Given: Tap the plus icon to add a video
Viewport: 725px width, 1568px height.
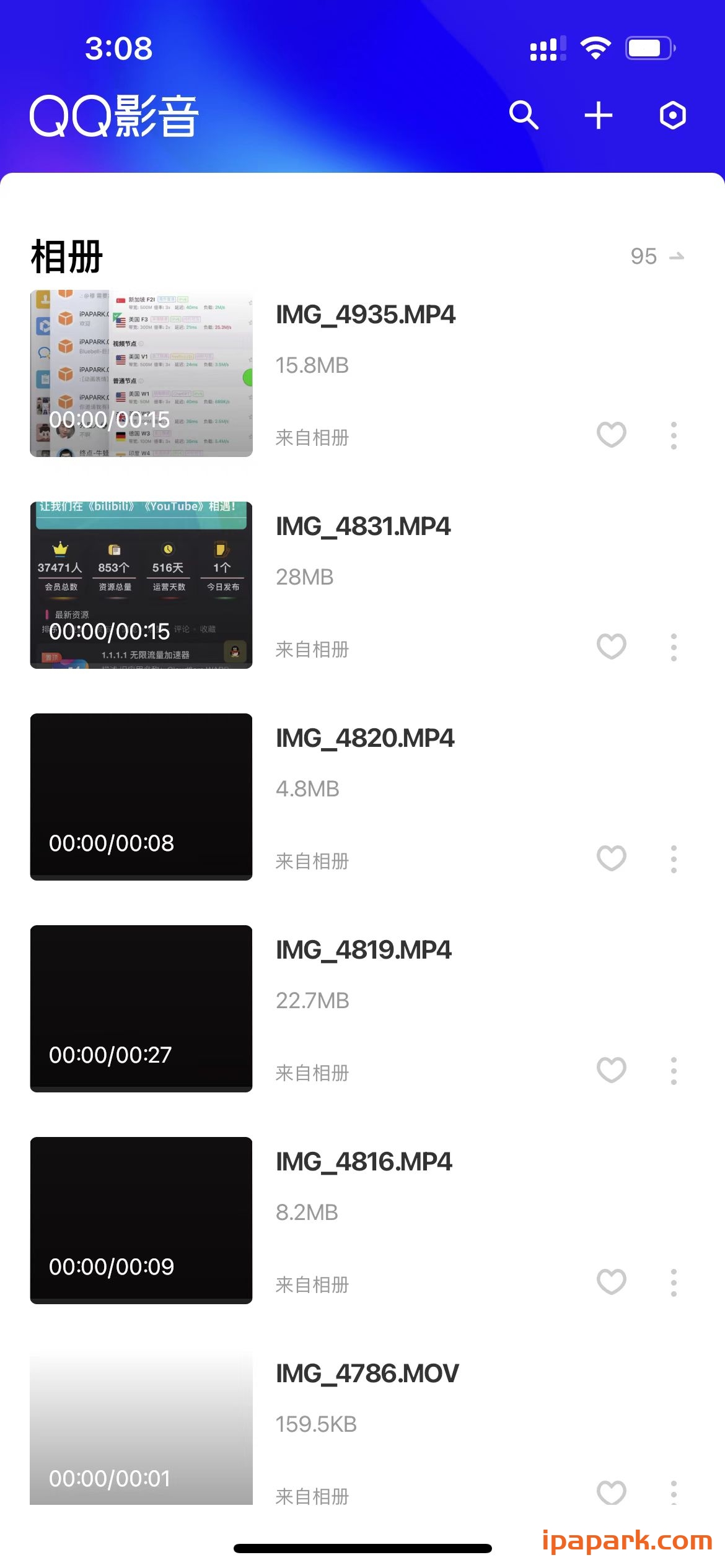Looking at the screenshot, I should (599, 115).
